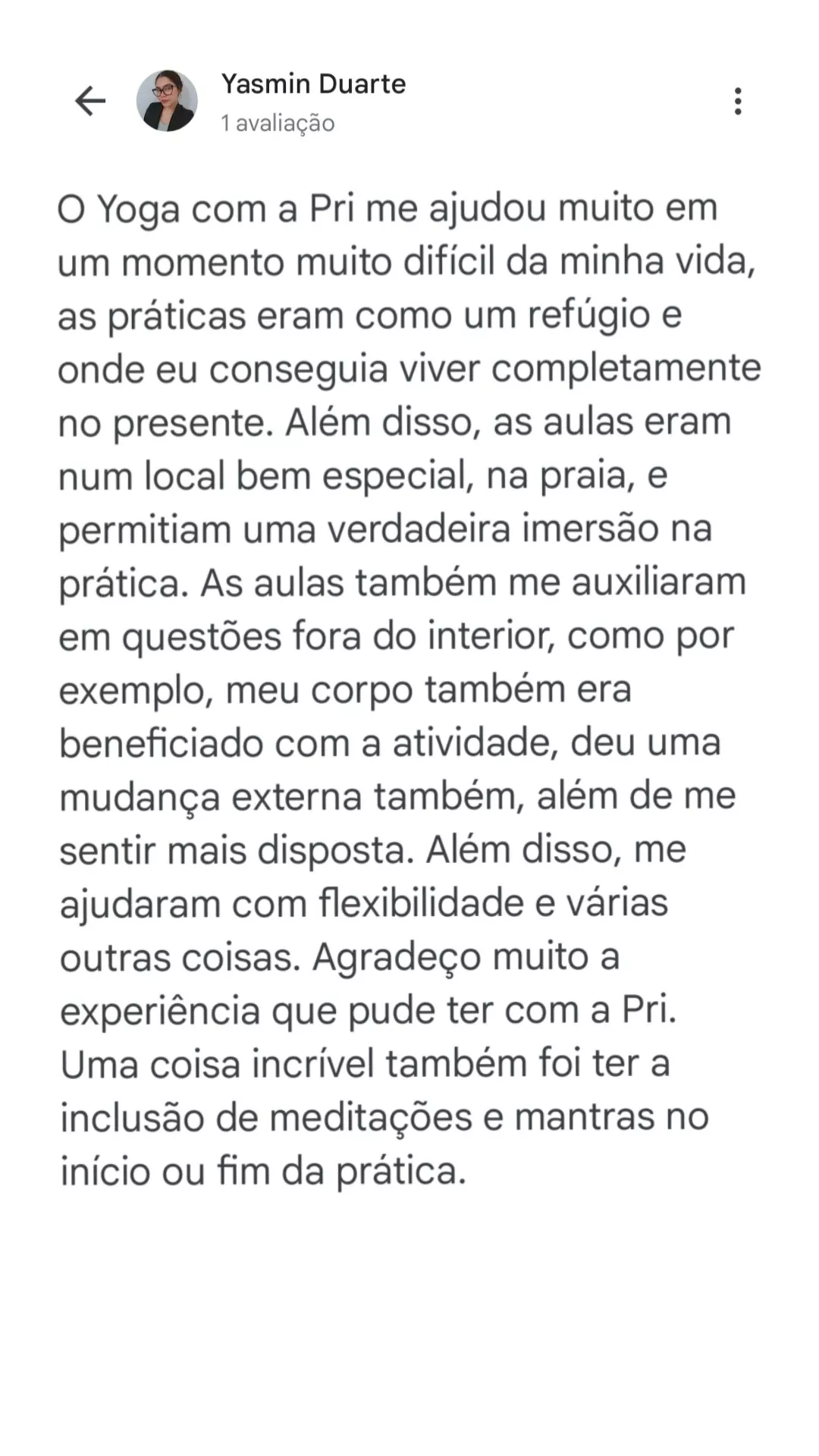Open the three-dot overflow menu
Screen dimensions: 819x1456
coord(738,101)
